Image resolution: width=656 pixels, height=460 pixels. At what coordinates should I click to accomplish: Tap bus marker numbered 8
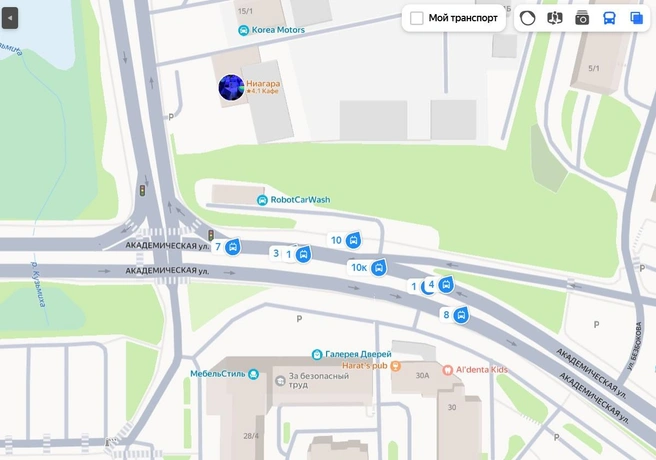click(461, 315)
